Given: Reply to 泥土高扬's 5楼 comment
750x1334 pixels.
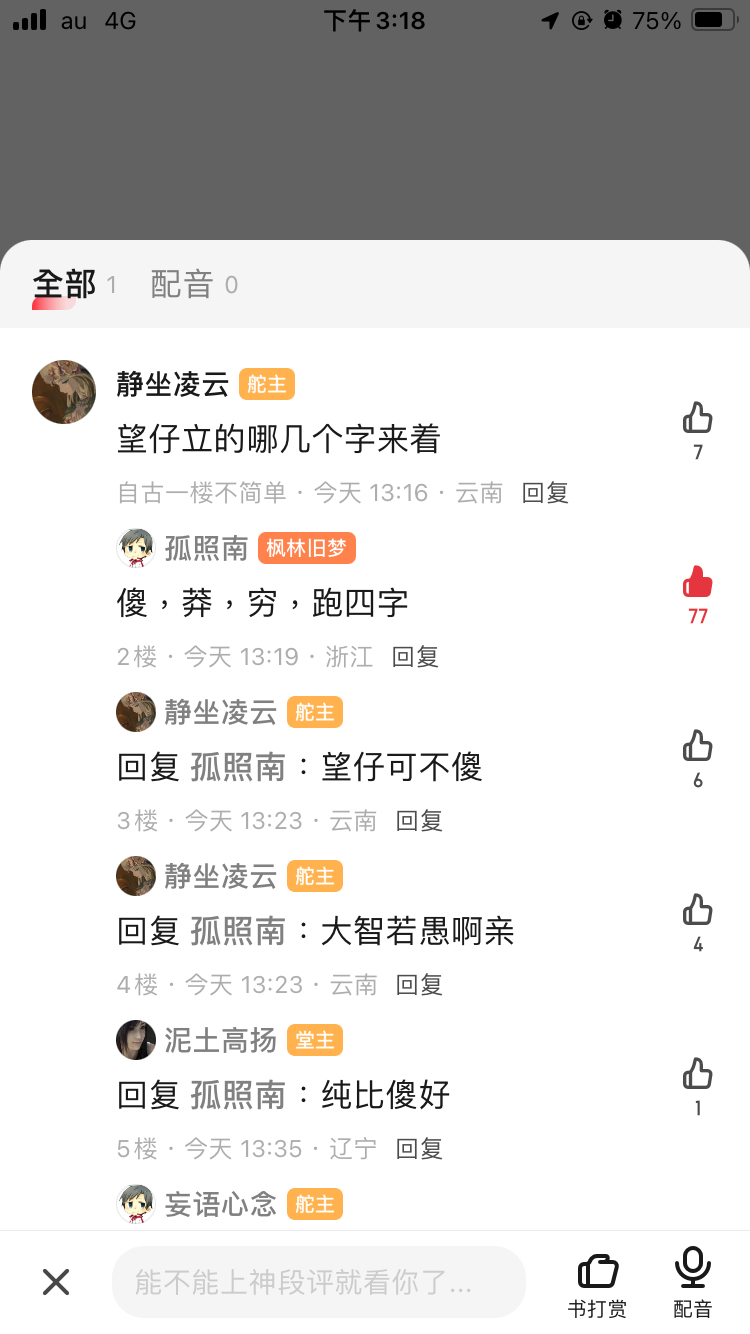Looking at the screenshot, I should (x=419, y=1149).
